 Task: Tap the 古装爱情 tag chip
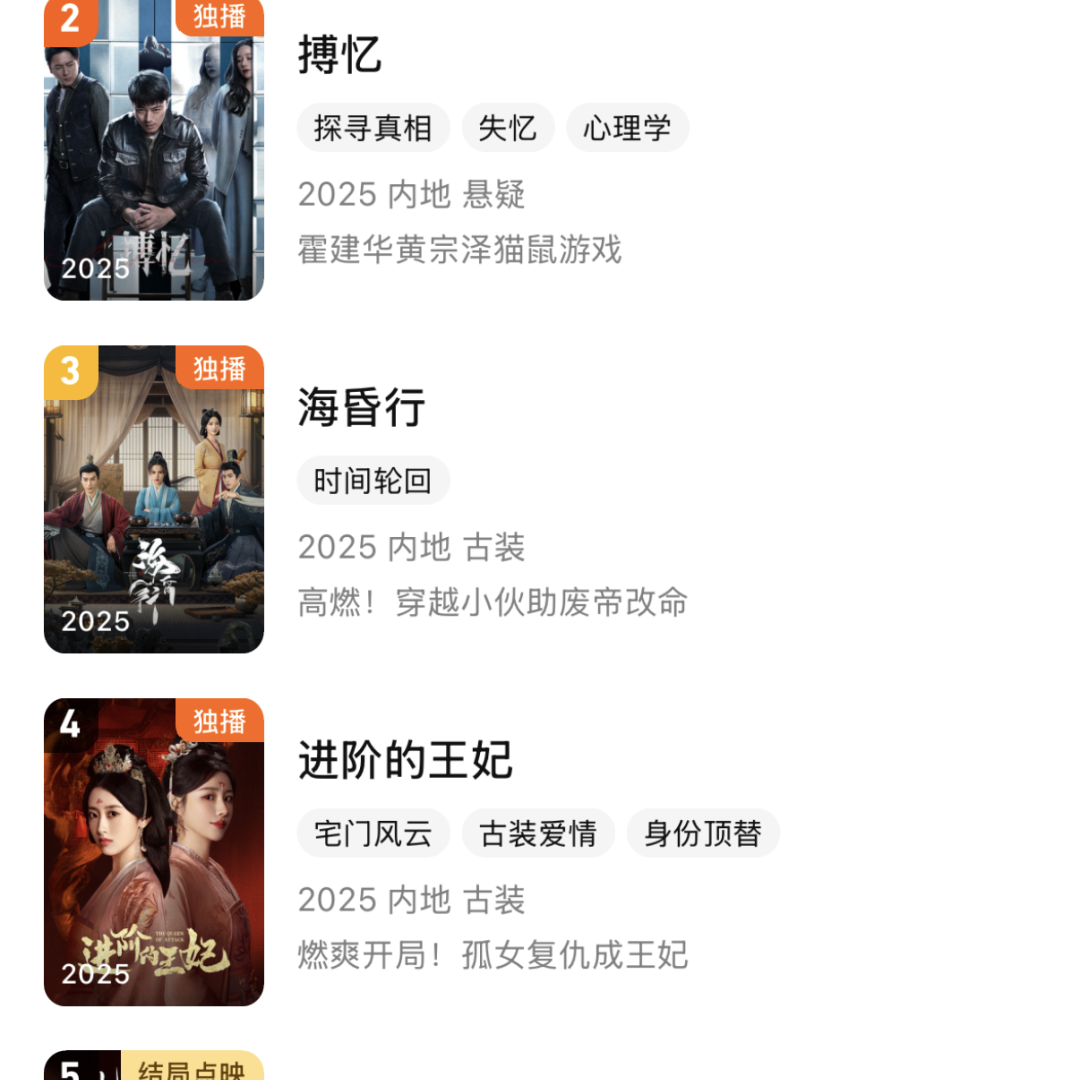(538, 833)
